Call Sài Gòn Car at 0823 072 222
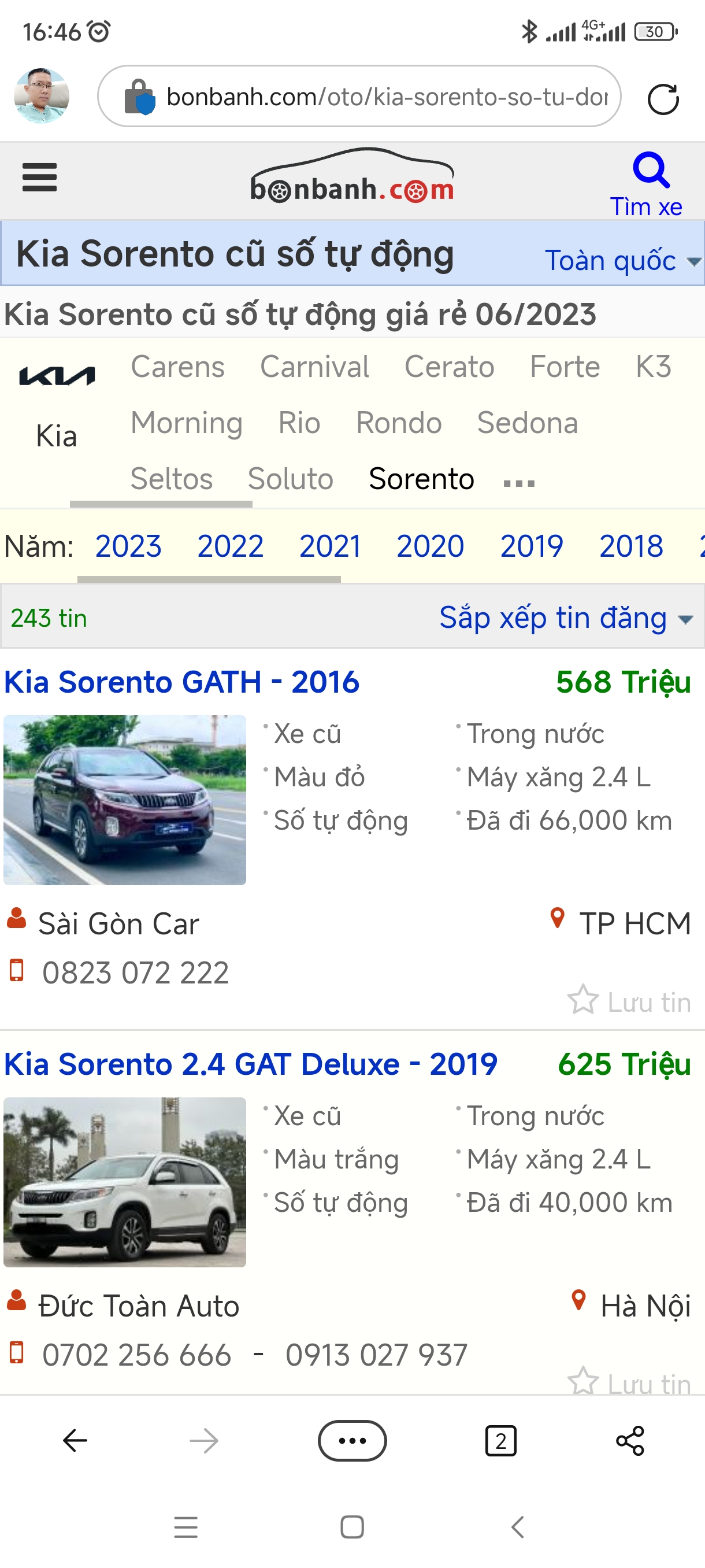The image size is (705, 1568). pyautogui.click(x=135, y=972)
